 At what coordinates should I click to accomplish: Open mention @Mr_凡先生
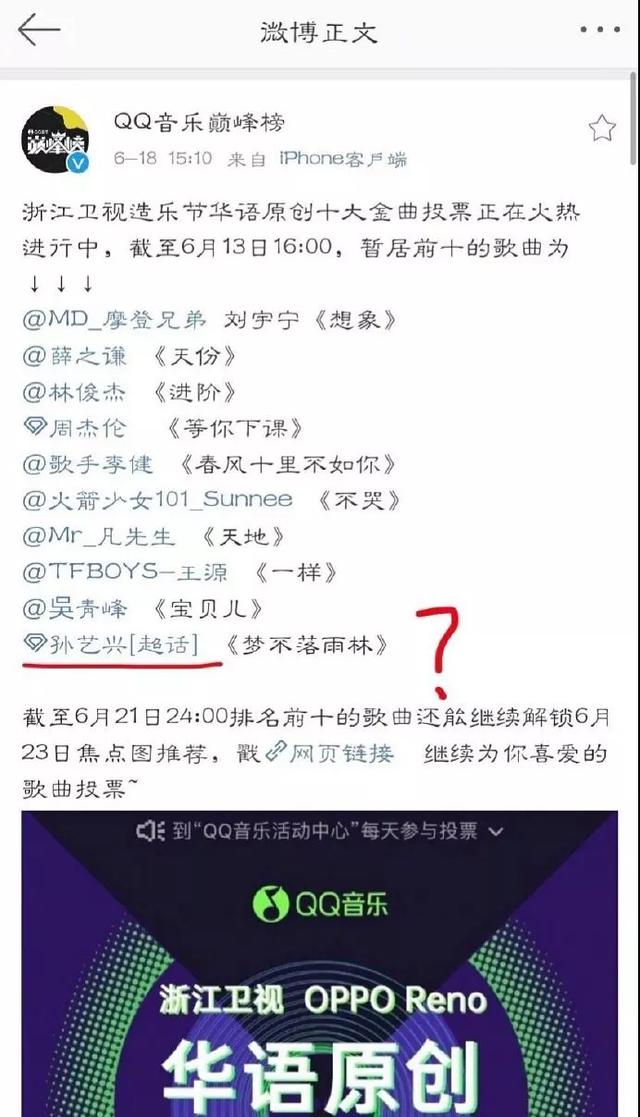click(98, 536)
